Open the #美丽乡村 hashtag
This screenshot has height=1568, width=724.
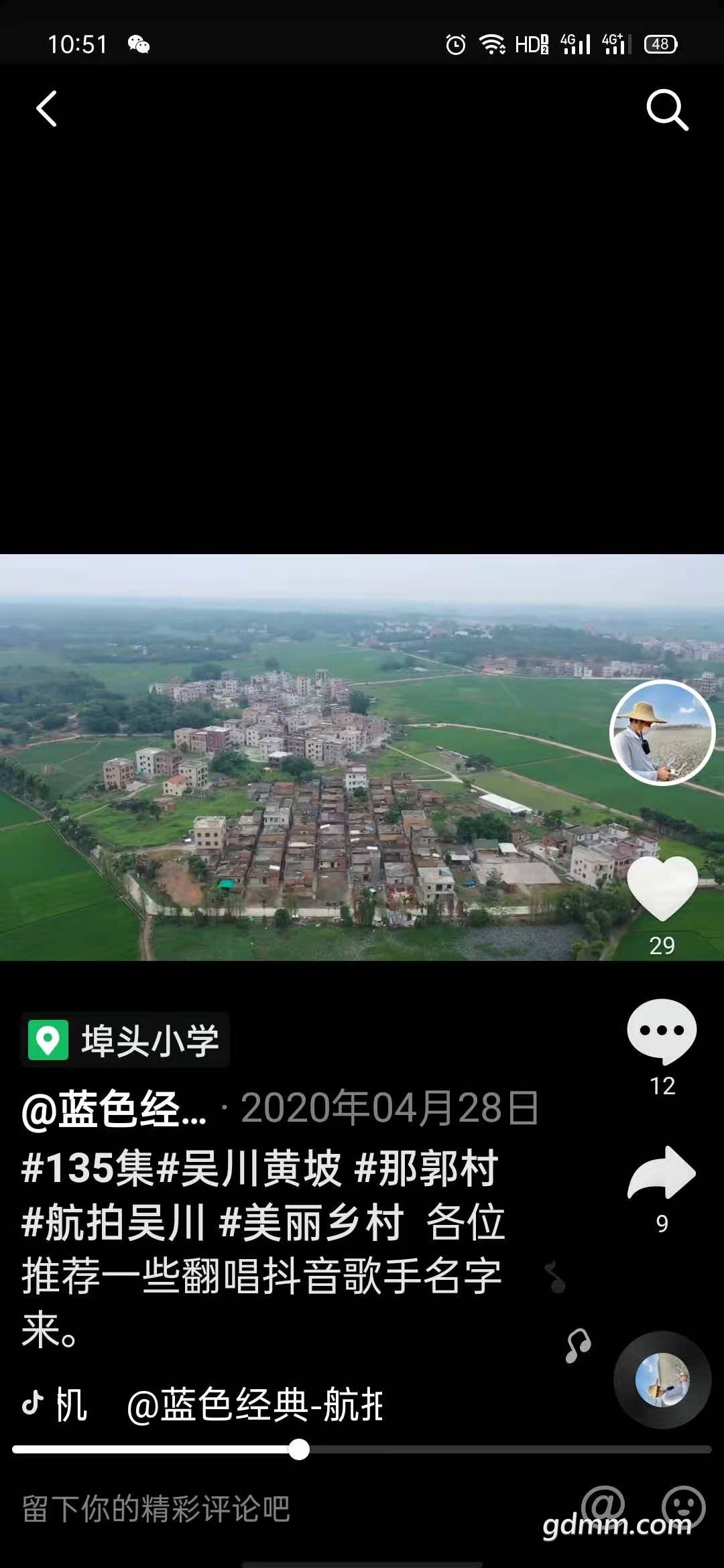click(311, 1222)
